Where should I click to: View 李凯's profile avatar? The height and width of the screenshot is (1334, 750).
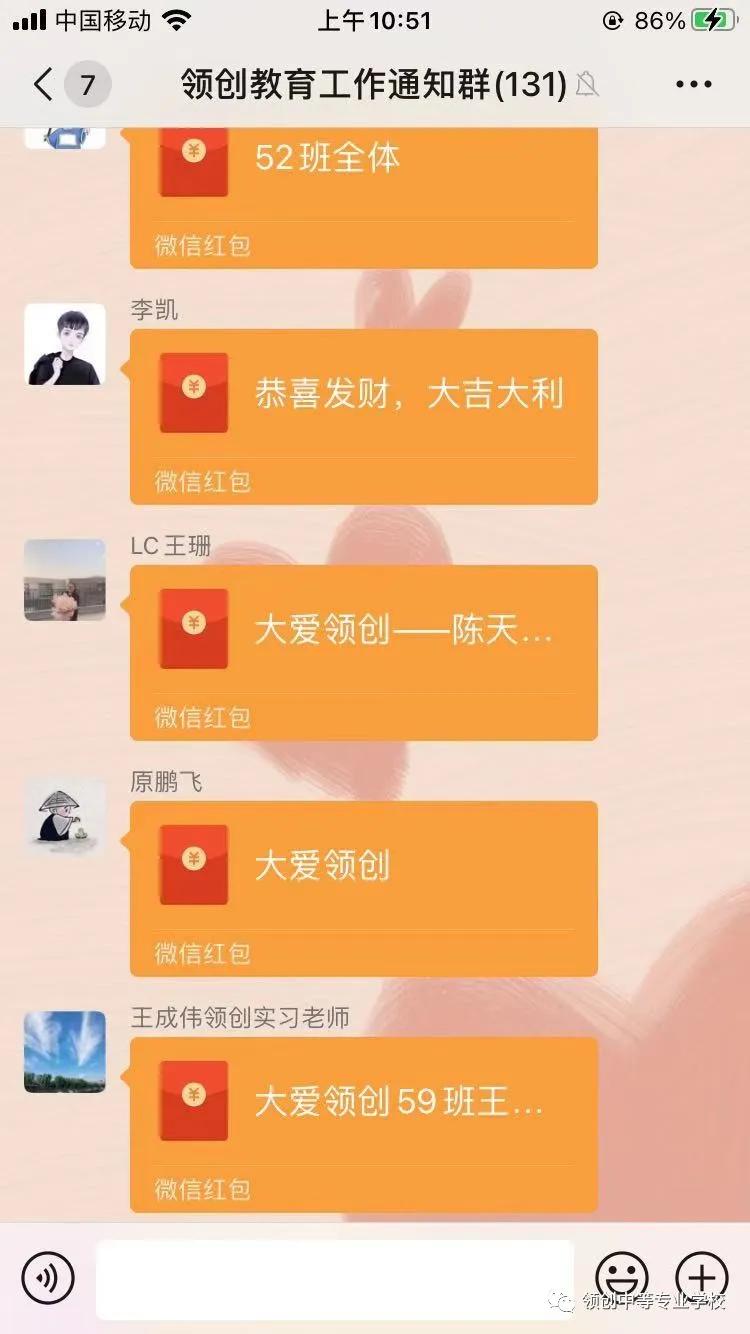pos(65,345)
